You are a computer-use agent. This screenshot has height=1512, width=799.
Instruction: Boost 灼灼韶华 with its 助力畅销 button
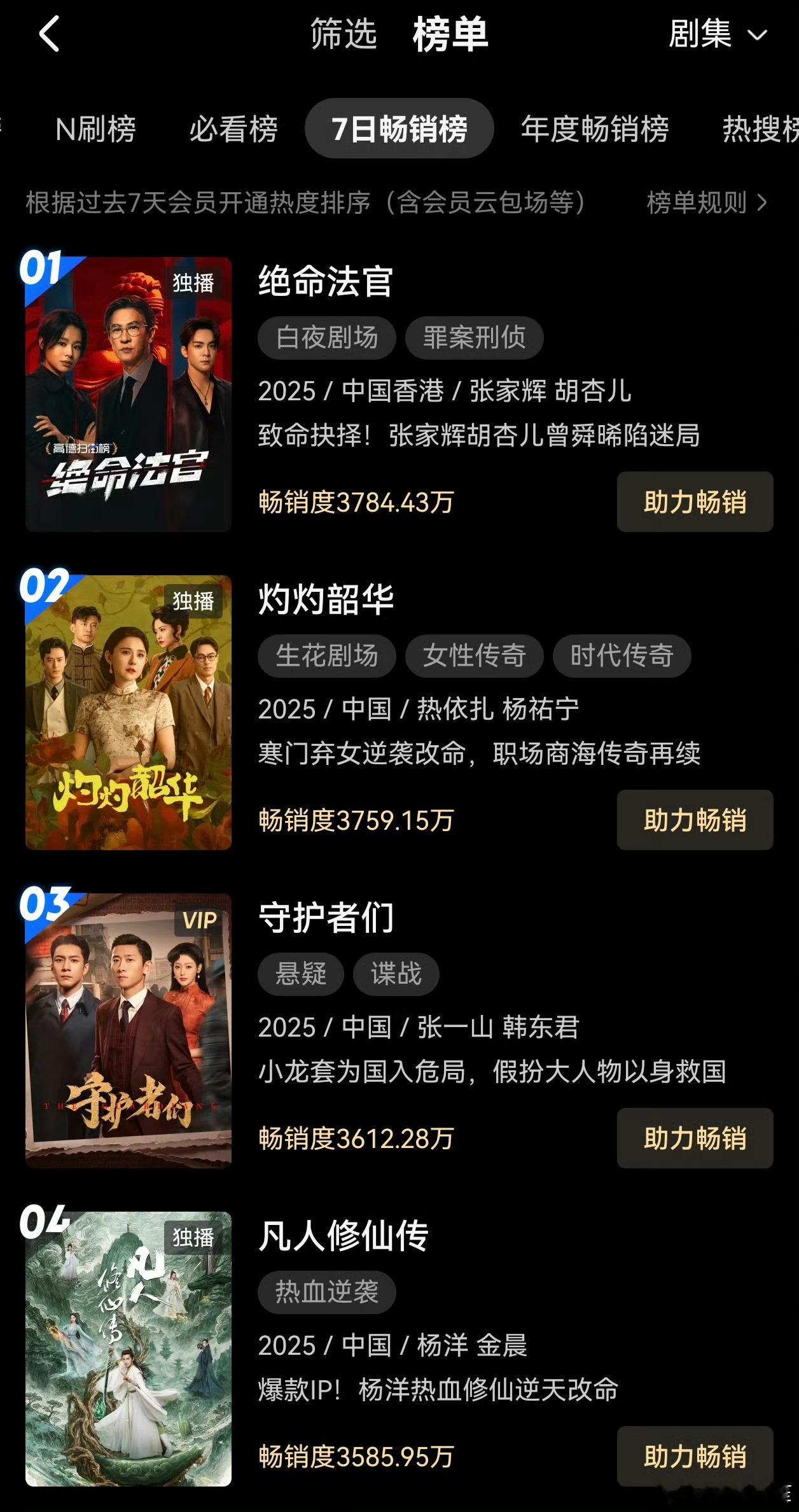click(x=695, y=820)
